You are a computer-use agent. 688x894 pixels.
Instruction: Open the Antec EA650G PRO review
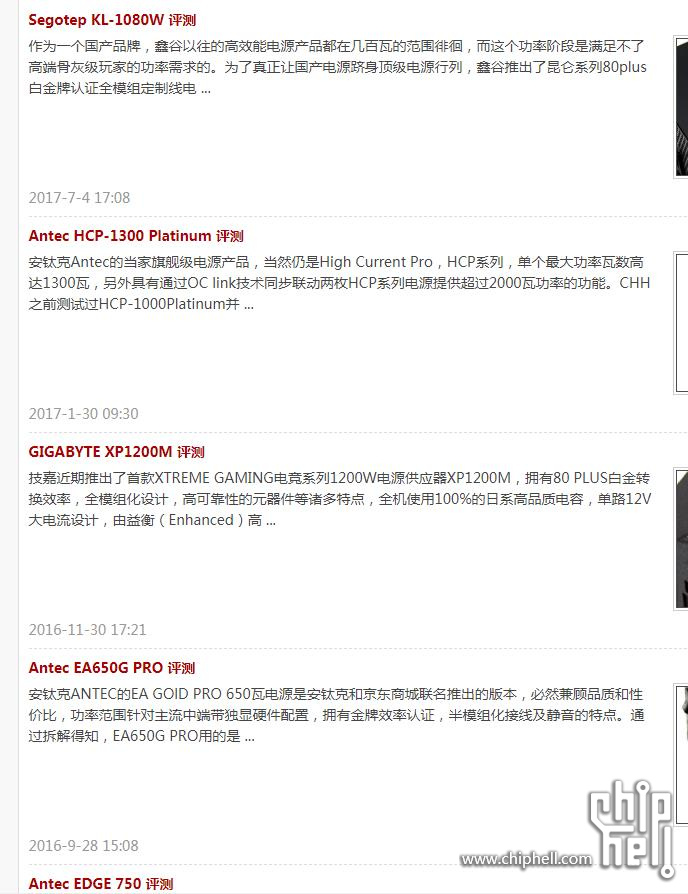[111, 668]
